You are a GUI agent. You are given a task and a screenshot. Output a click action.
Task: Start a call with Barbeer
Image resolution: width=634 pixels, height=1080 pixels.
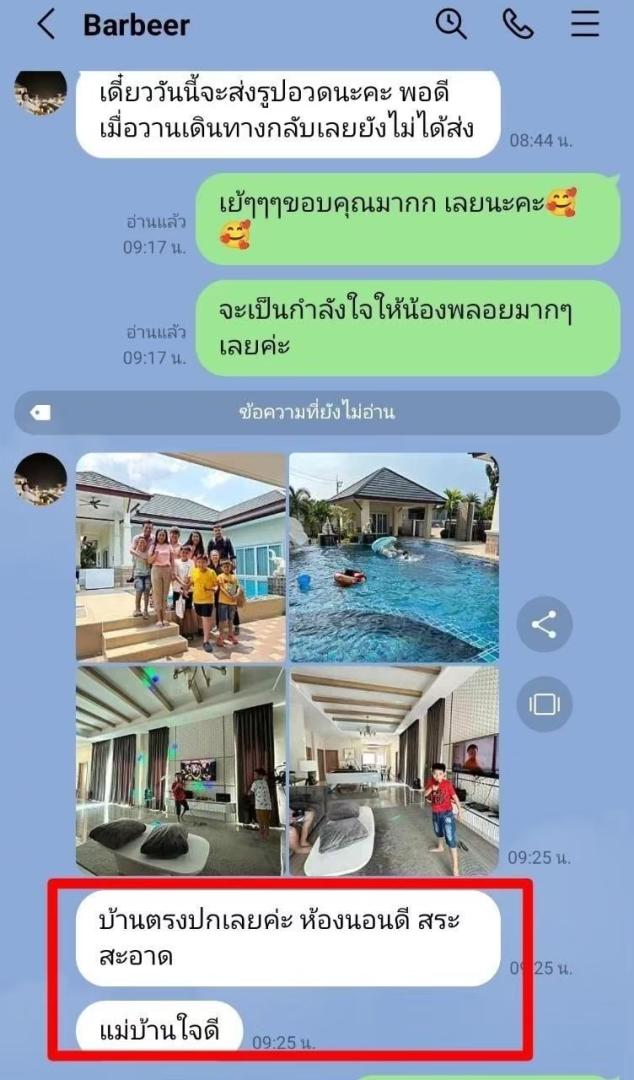point(518,25)
